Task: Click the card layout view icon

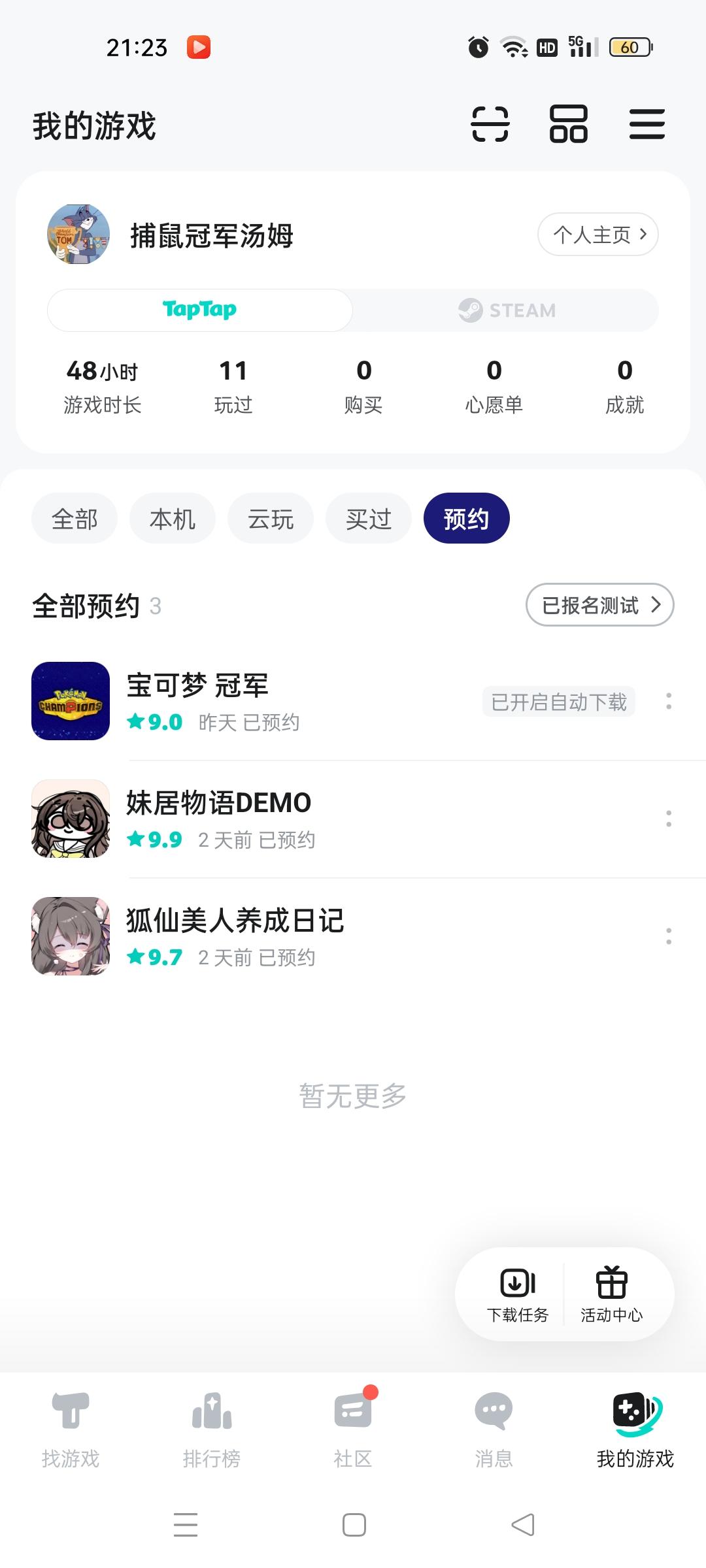Action: [x=568, y=124]
